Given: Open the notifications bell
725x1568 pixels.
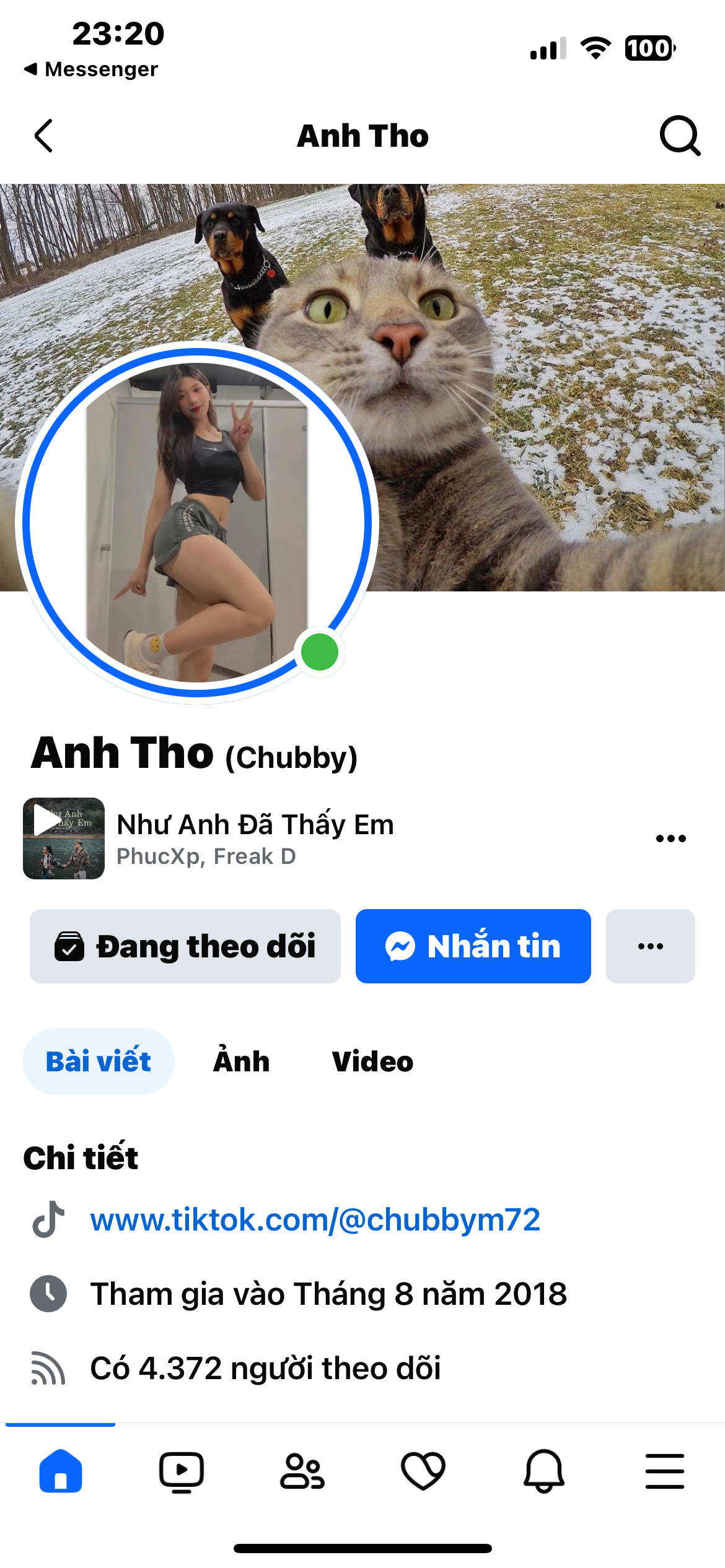Looking at the screenshot, I should point(543,1471).
